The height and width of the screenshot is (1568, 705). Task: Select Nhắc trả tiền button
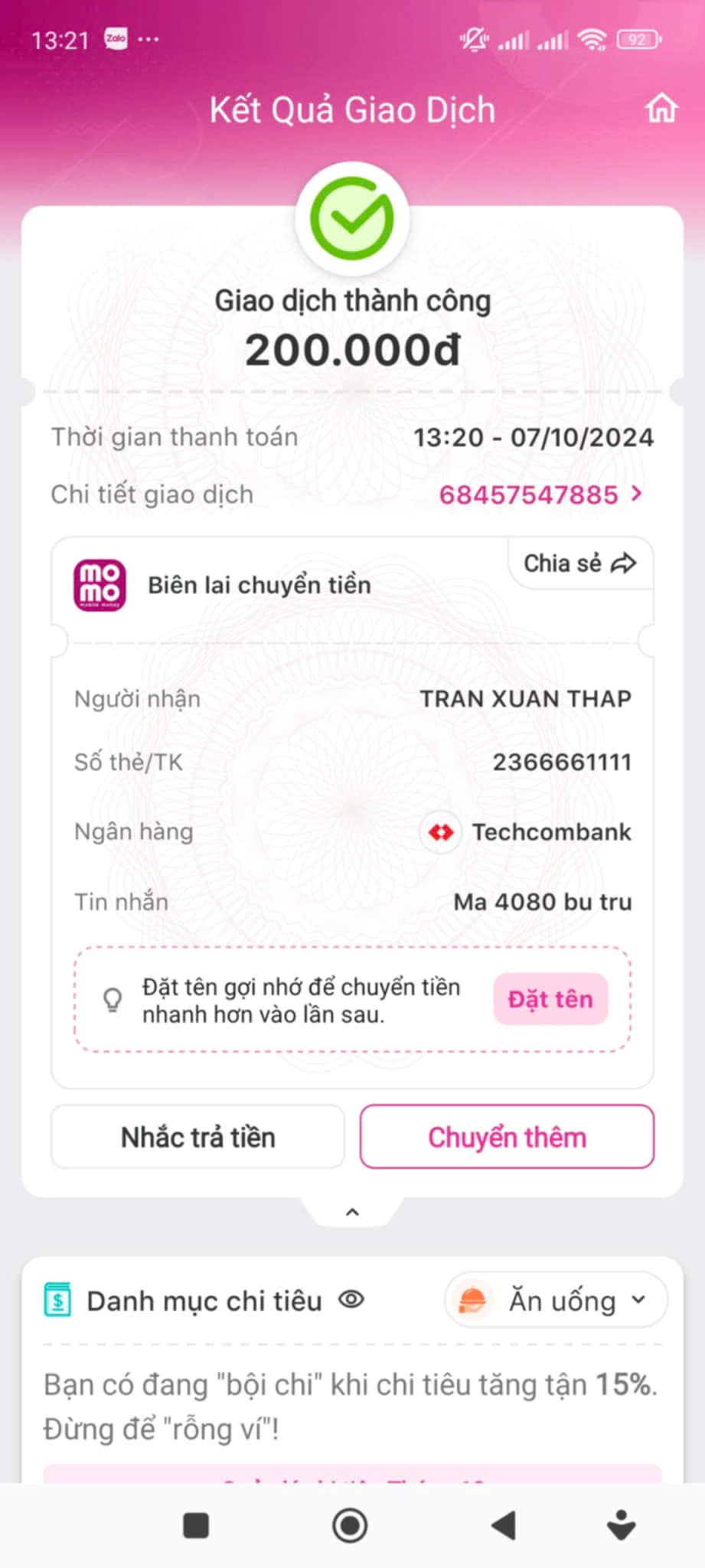tap(197, 1137)
